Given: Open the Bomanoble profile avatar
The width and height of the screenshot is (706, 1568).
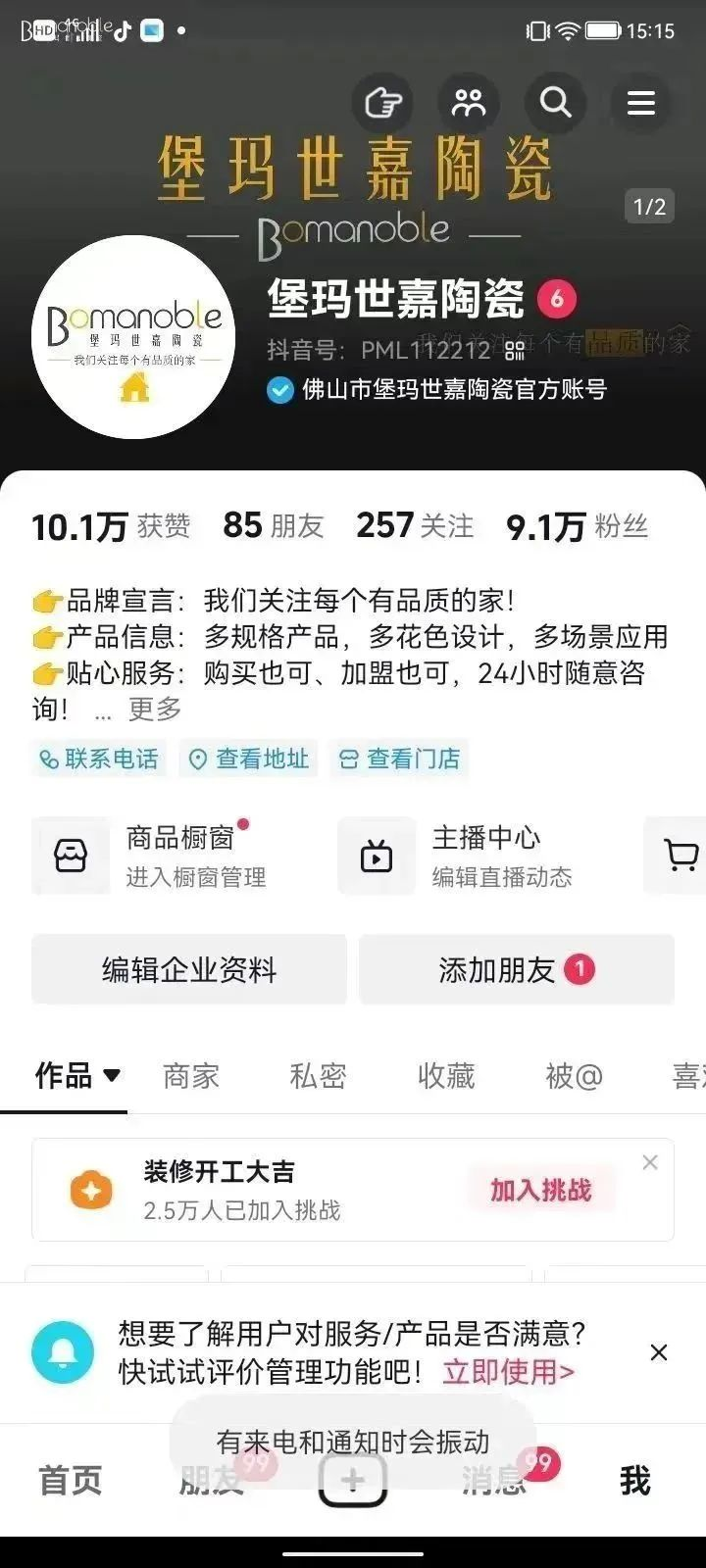Looking at the screenshot, I should (x=135, y=337).
